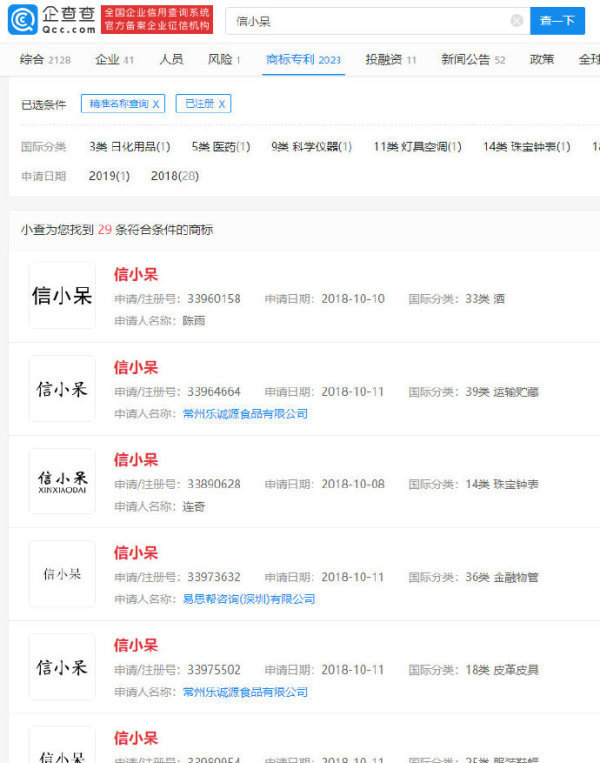Open the 政策 tab

542,60
